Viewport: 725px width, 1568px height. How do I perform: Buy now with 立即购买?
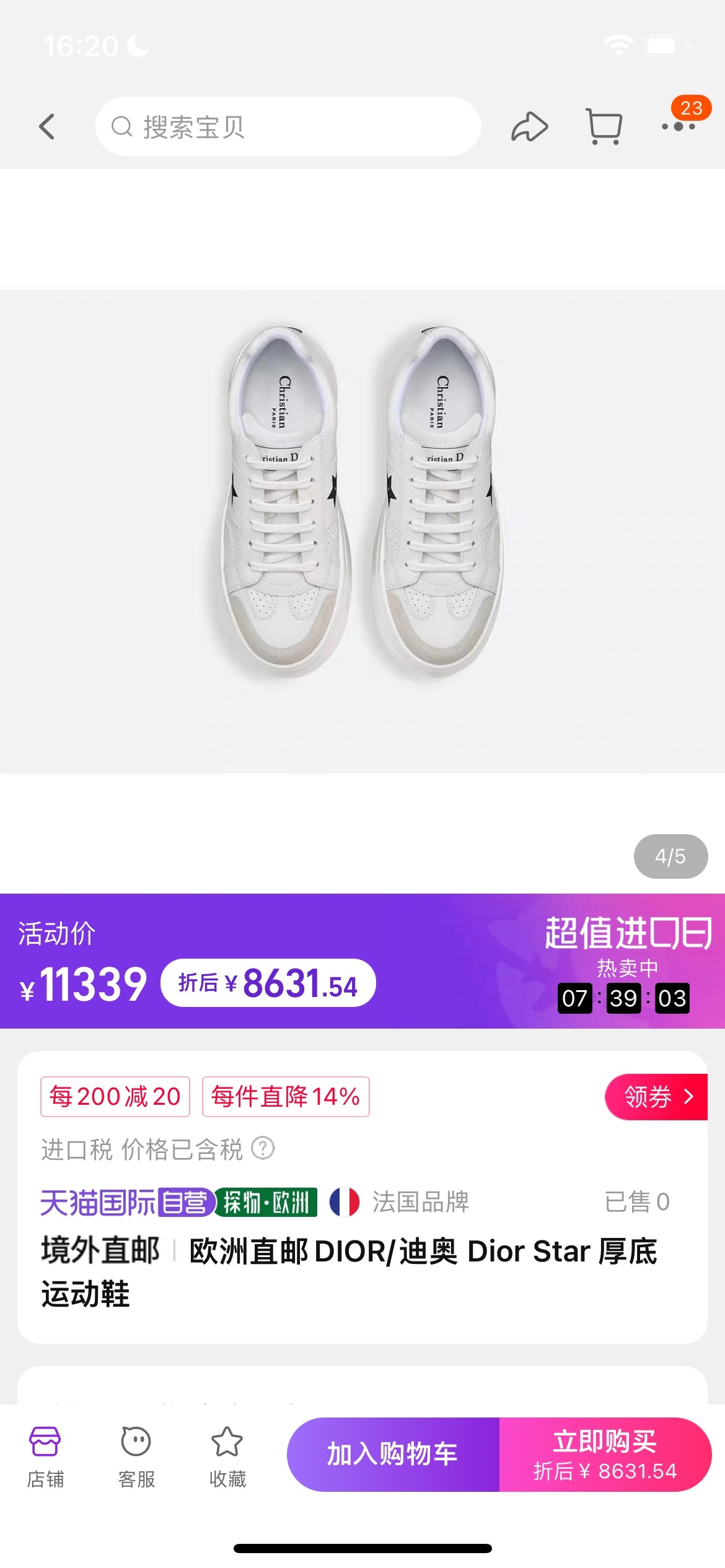coord(605,1454)
